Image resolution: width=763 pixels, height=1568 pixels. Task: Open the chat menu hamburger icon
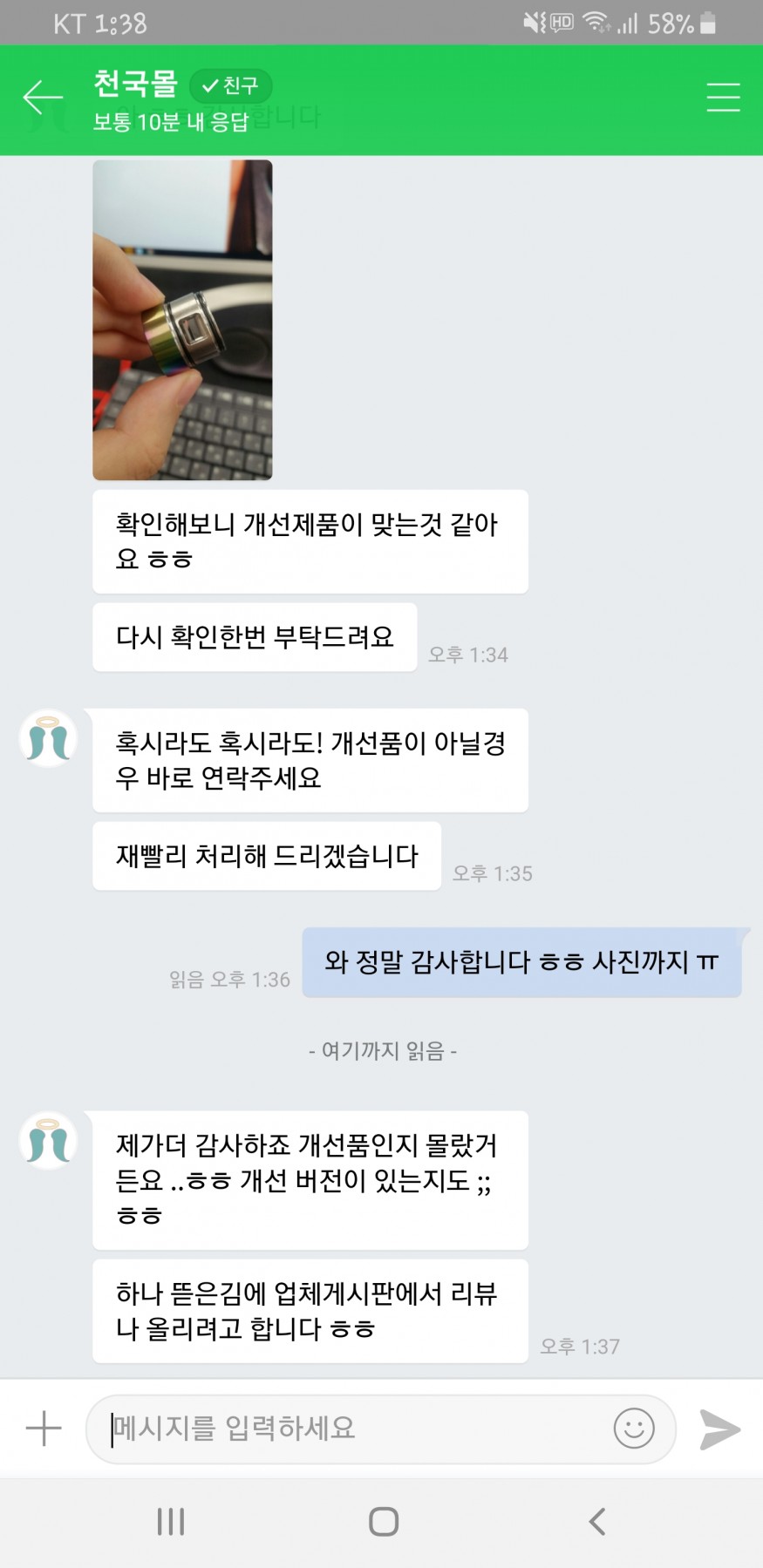tap(723, 97)
